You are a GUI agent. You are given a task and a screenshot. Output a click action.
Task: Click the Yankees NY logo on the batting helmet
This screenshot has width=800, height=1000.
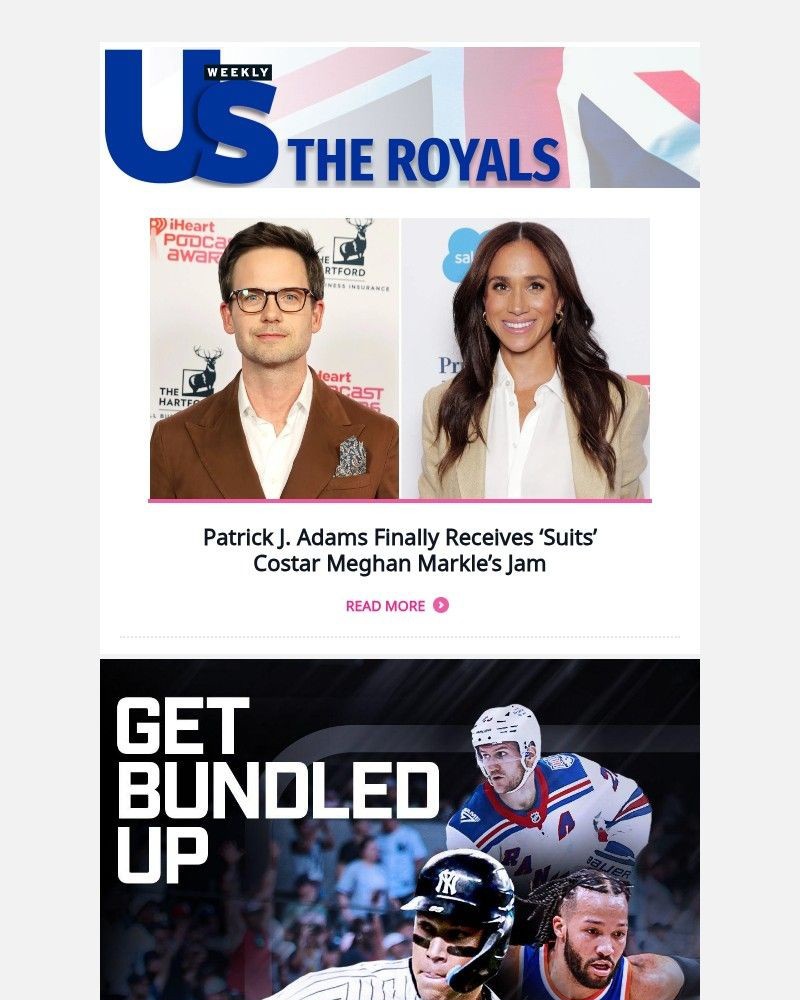coord(448,882)
